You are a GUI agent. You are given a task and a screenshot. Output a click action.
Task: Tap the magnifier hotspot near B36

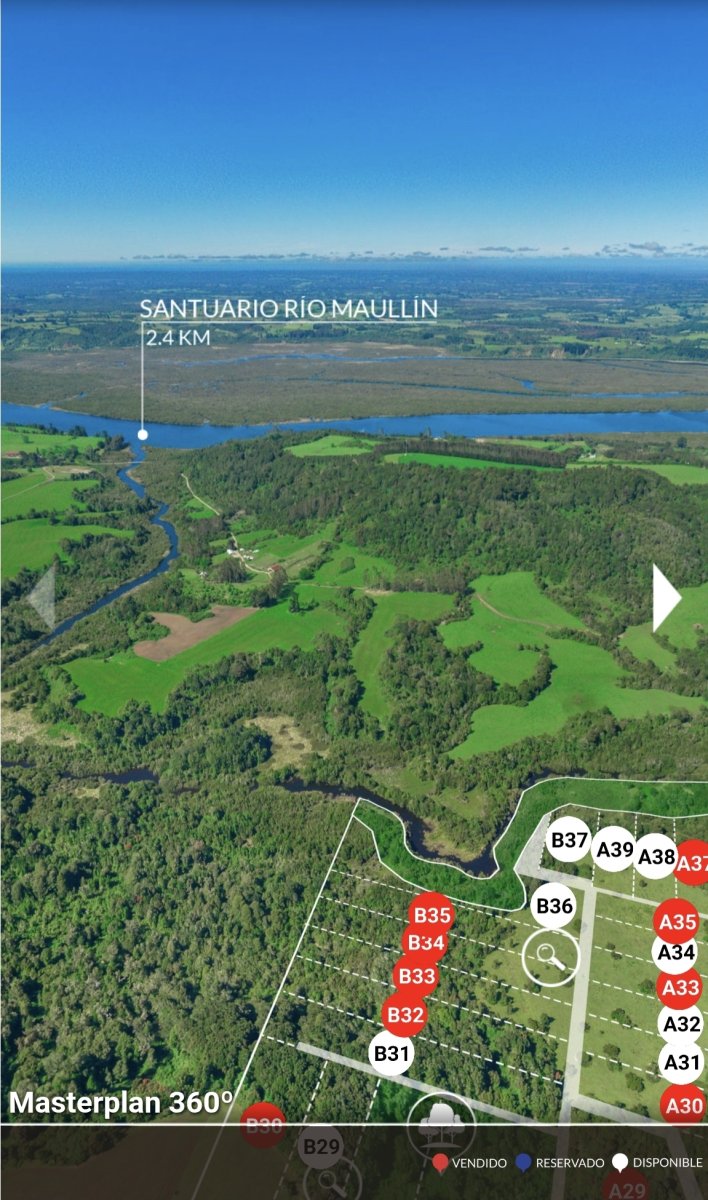point(551,958)
